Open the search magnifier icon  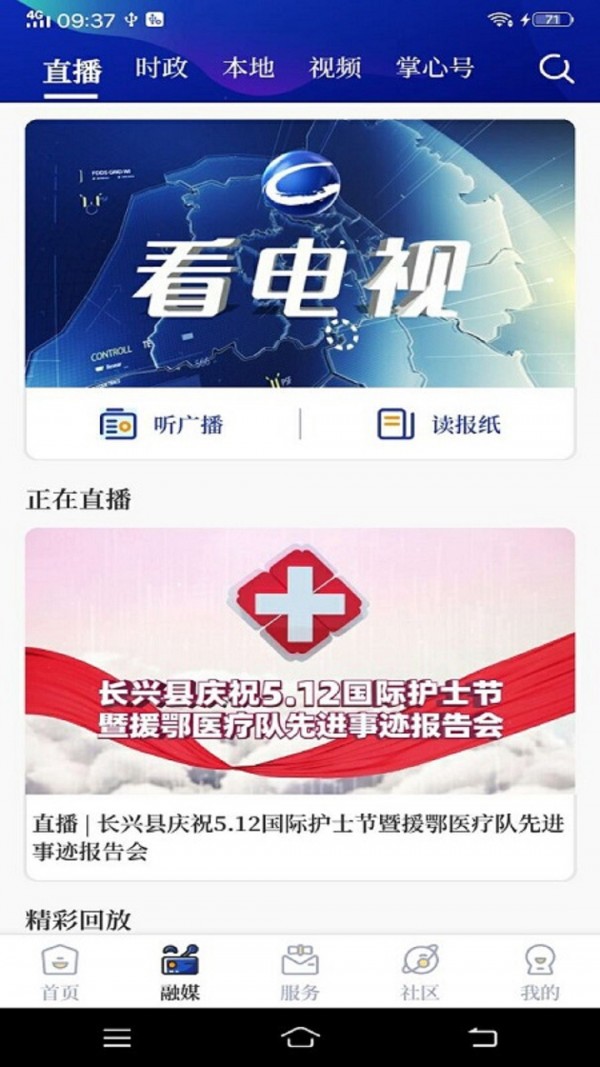pos(556,69)
